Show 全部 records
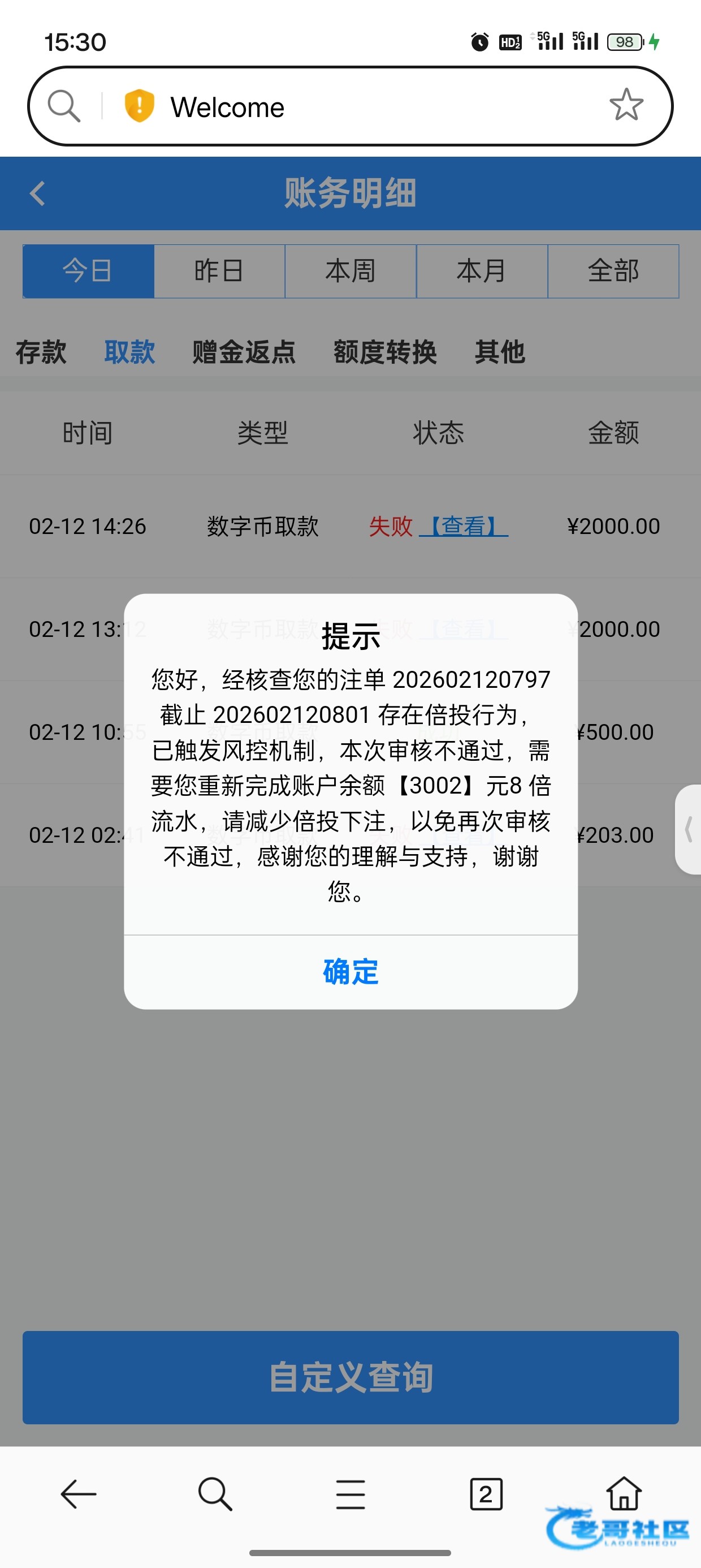 pos(613,272)
